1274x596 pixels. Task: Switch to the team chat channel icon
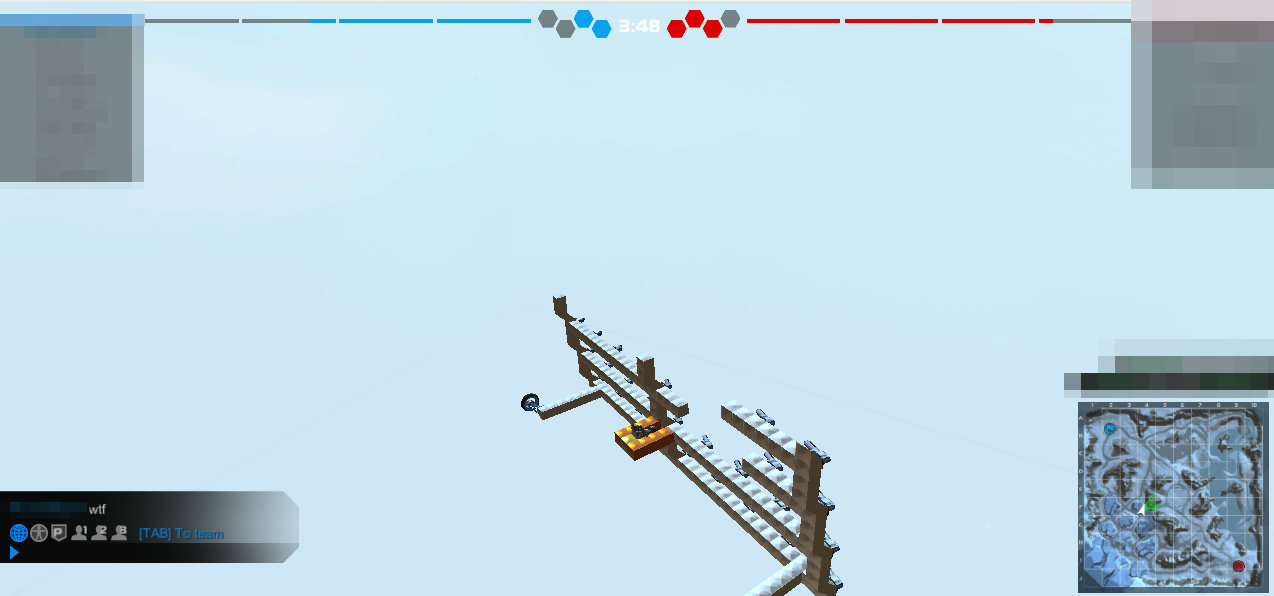coord(39,533)
